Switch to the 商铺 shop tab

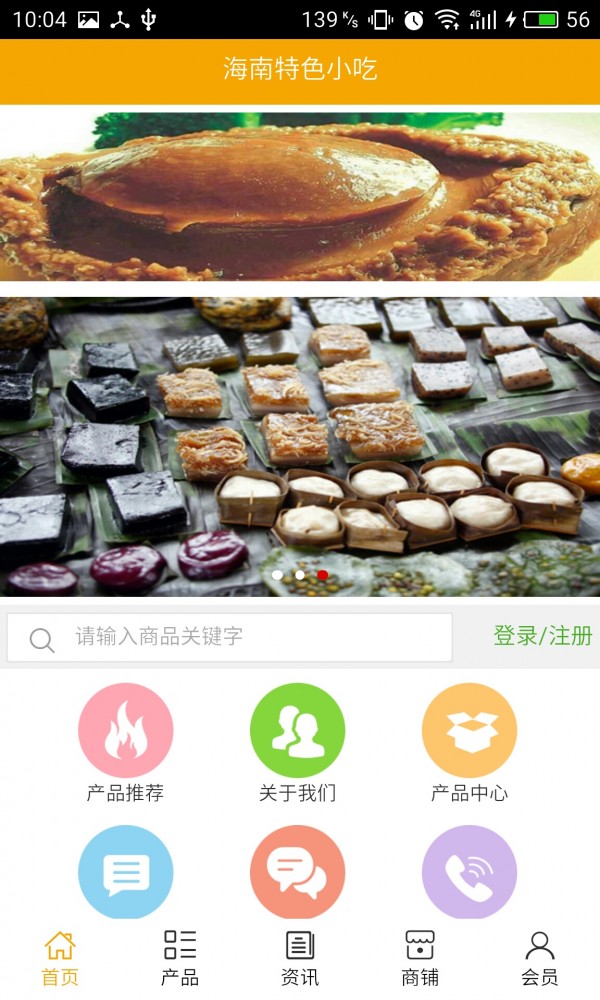click(420, 957)
